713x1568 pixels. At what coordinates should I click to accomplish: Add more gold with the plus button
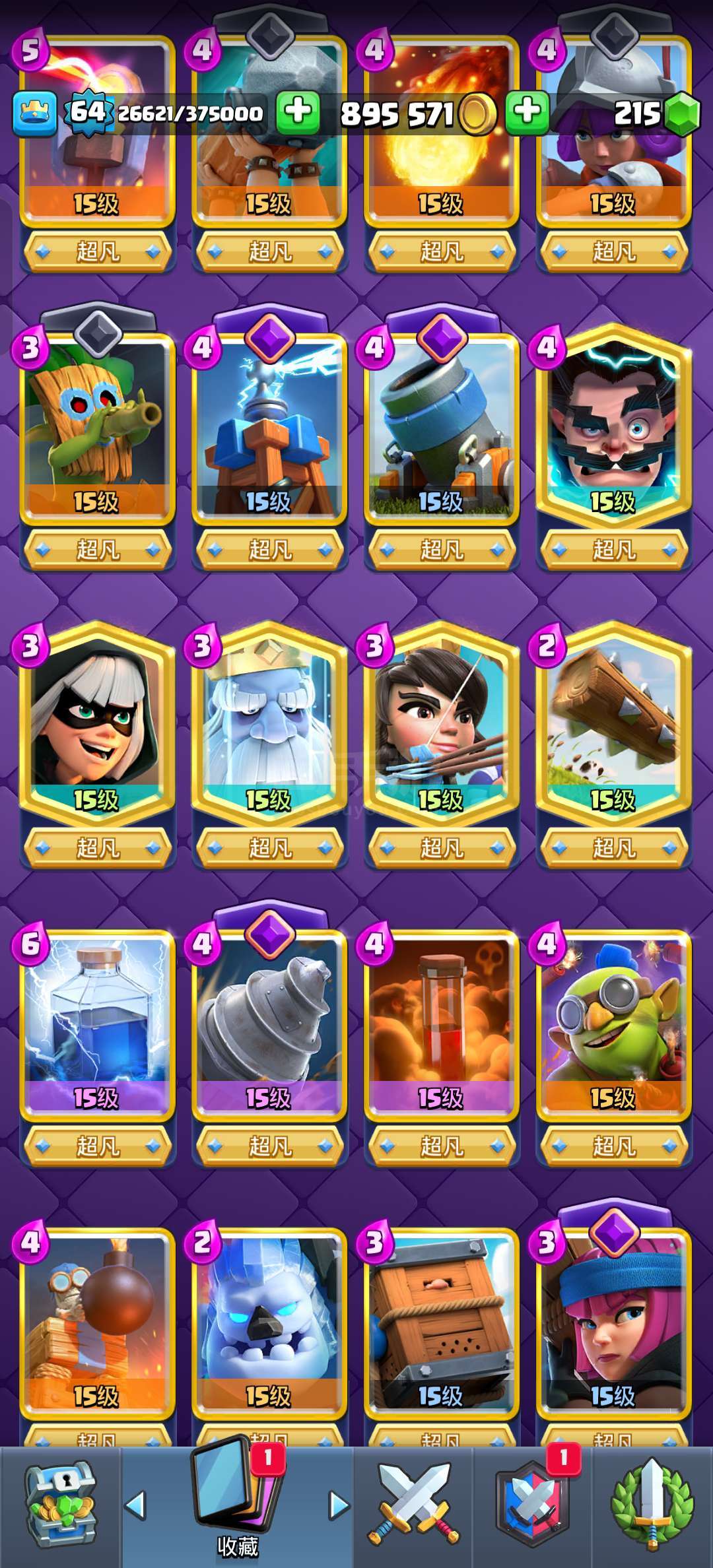click(x=527, y=112)
